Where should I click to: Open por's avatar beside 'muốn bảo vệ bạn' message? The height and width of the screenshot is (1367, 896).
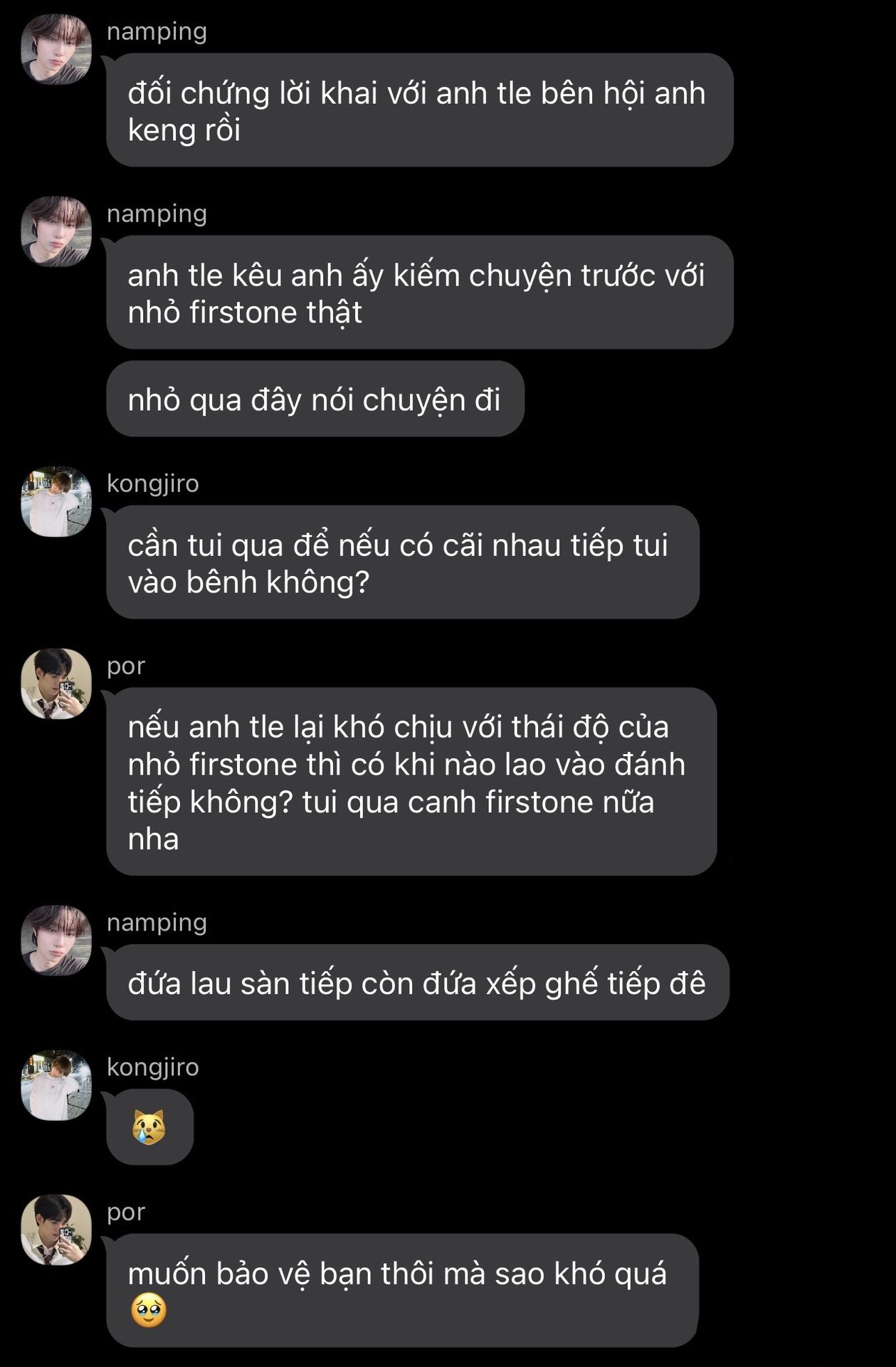click(x=56, y=1230)
